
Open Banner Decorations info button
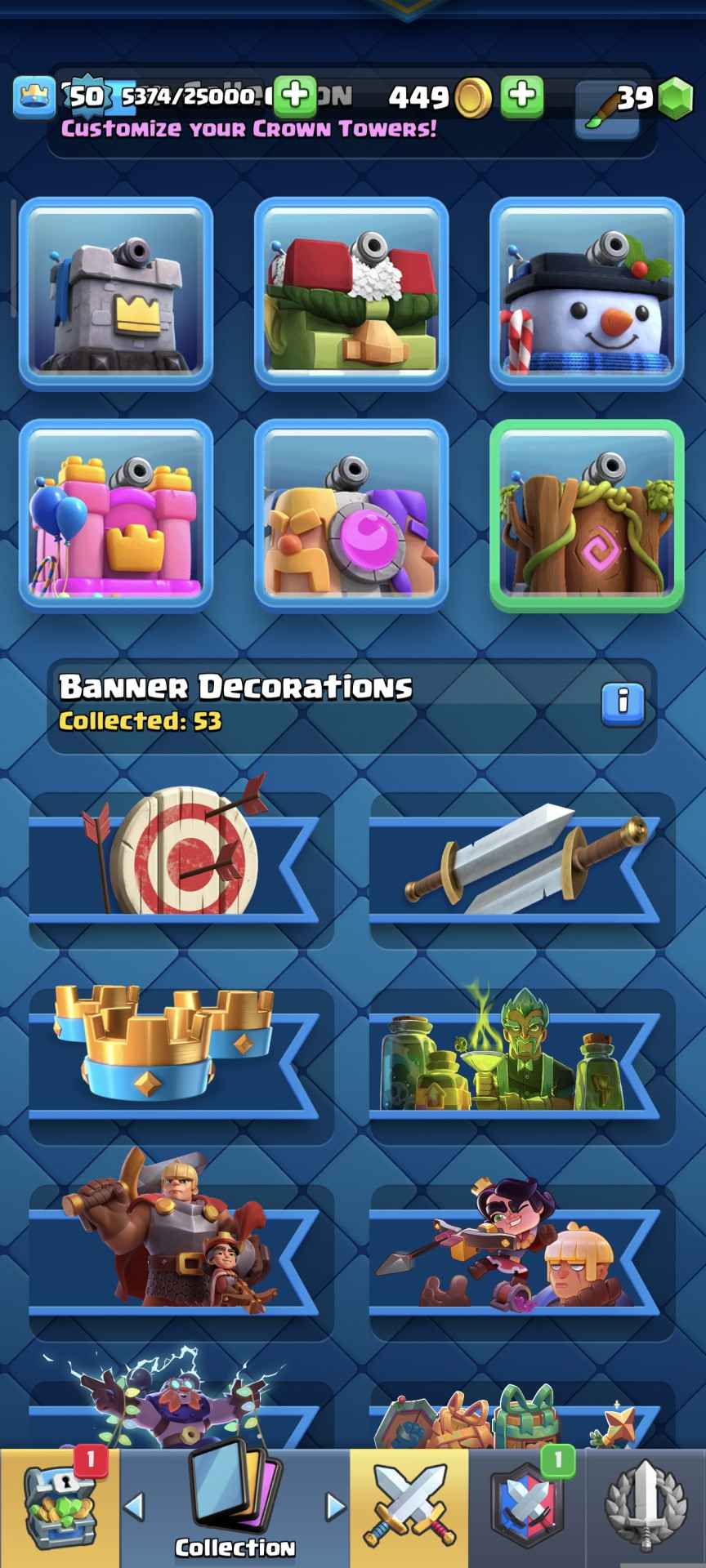(623, 703)
